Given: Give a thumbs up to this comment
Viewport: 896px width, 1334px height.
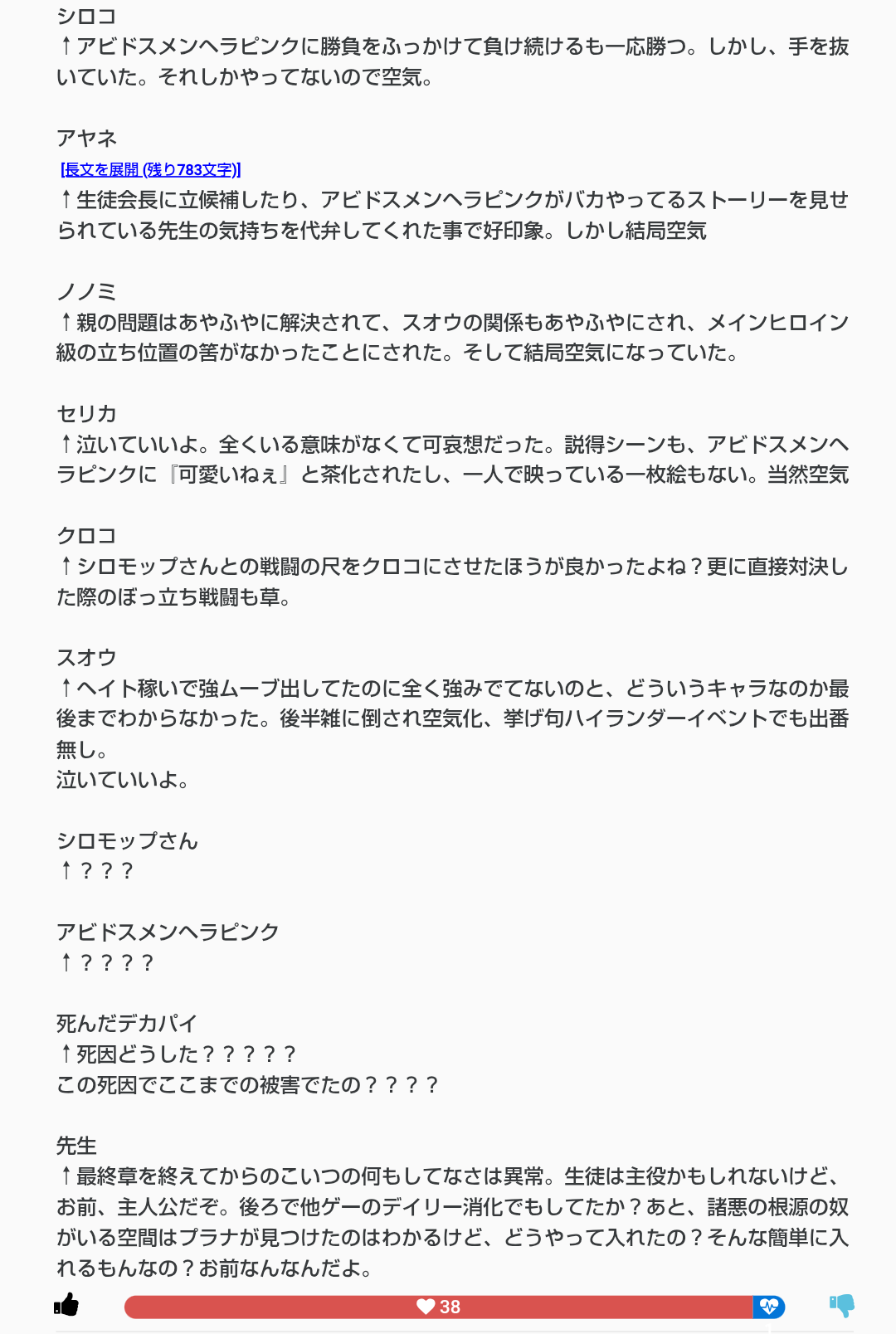Looking at the screenshot, I should pyautogui.click(x=67, y=1305).
